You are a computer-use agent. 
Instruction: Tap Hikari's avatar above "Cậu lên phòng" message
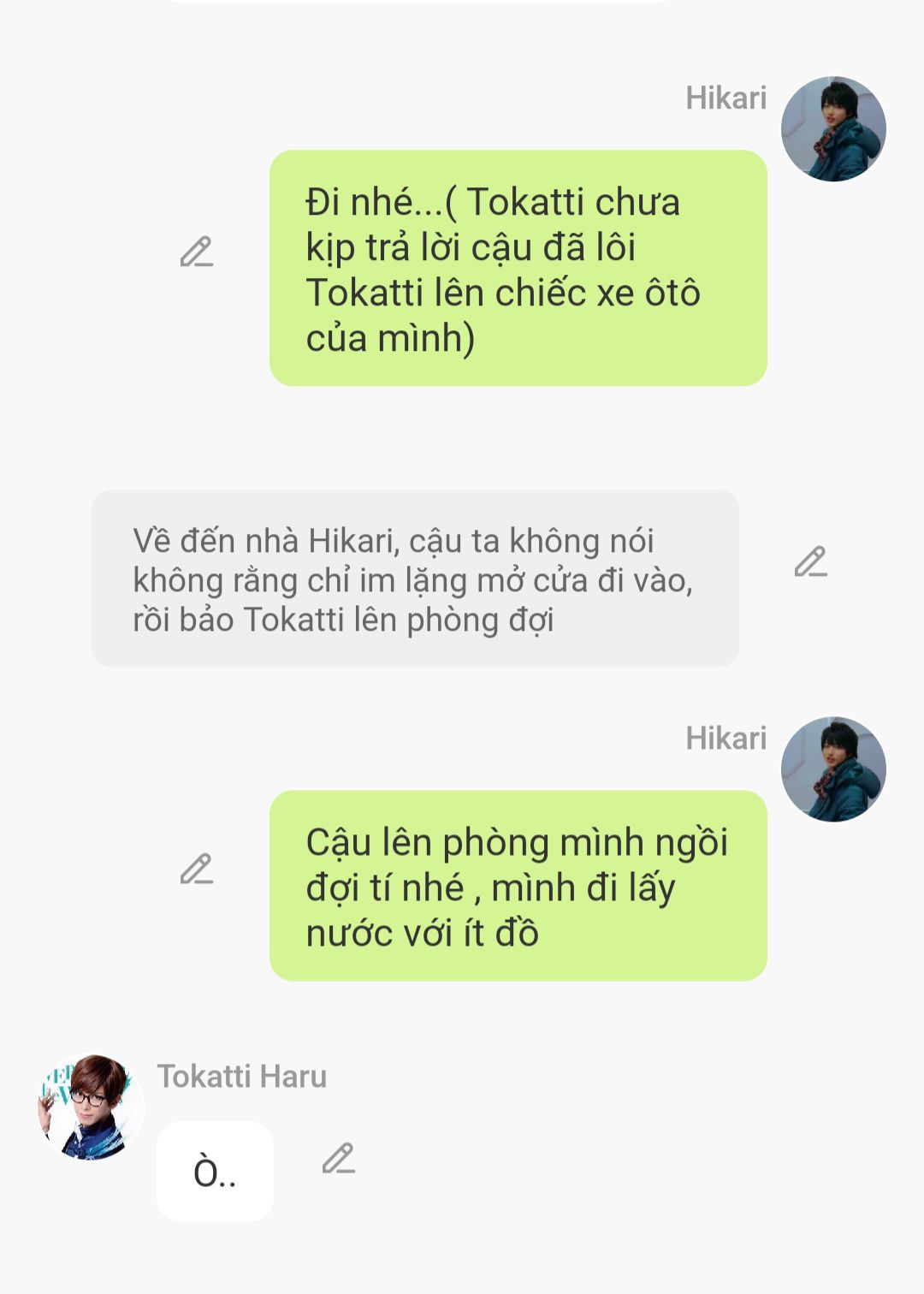pyautogui.click(x=833, y=769)
